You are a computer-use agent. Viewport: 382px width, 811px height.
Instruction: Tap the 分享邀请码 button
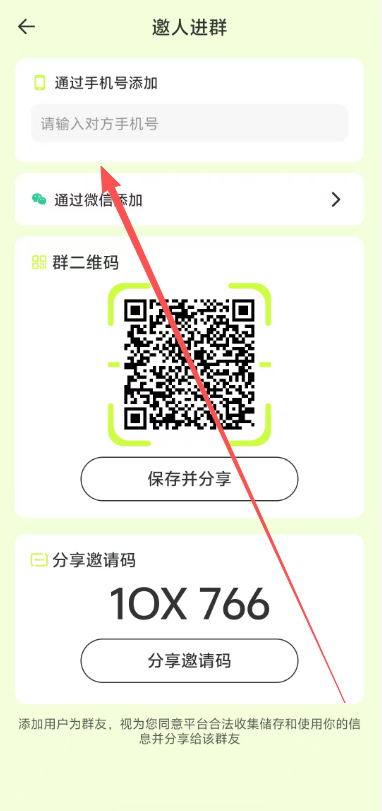[x=189, y=660]
